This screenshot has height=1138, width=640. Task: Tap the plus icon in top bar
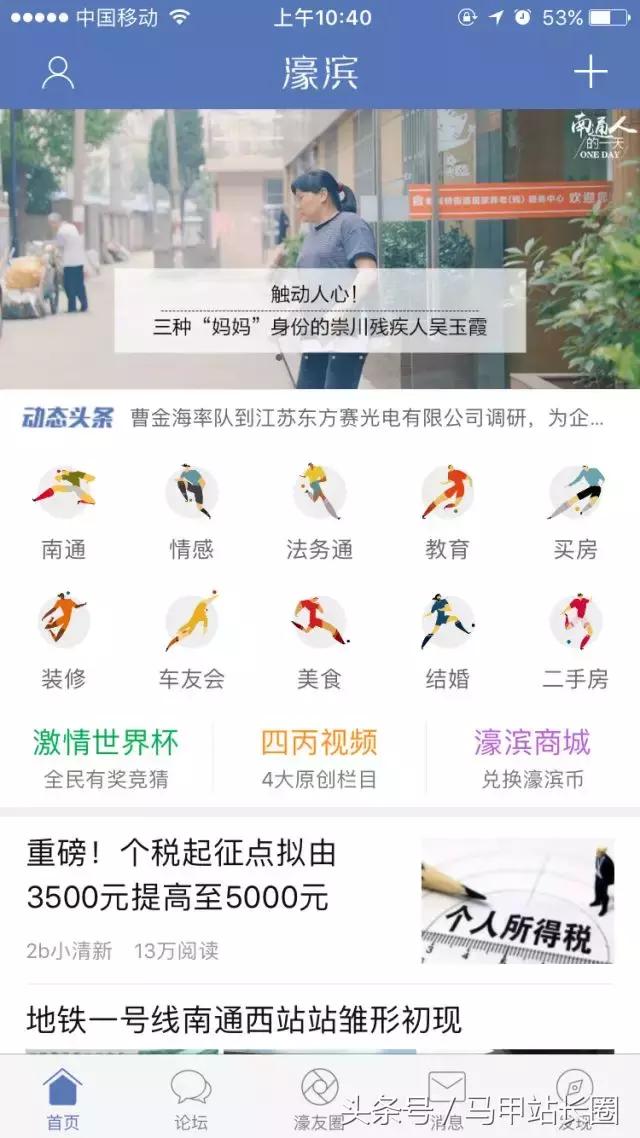click(590, 72)
